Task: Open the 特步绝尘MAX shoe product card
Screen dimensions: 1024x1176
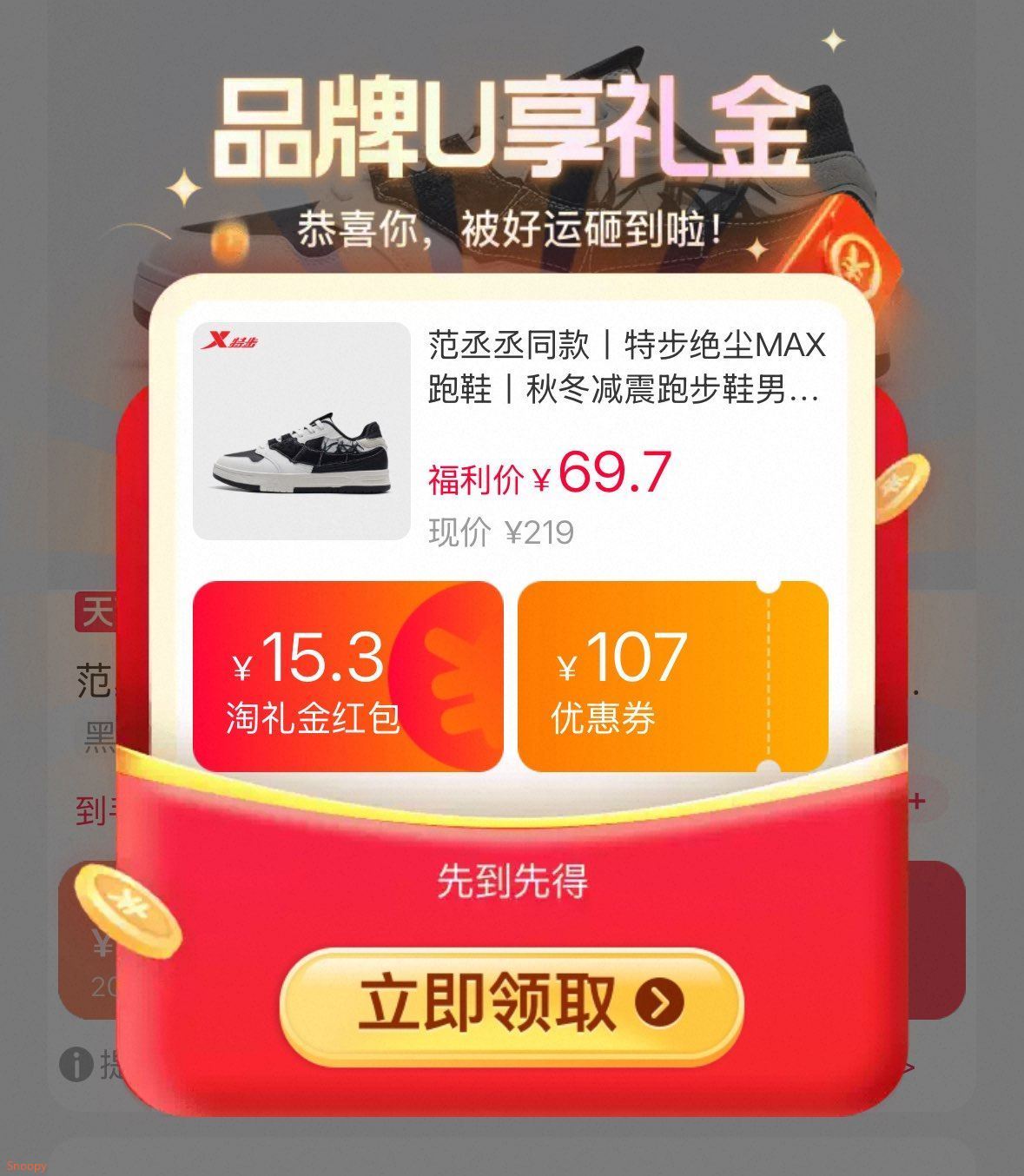Action: pos(510,432)
